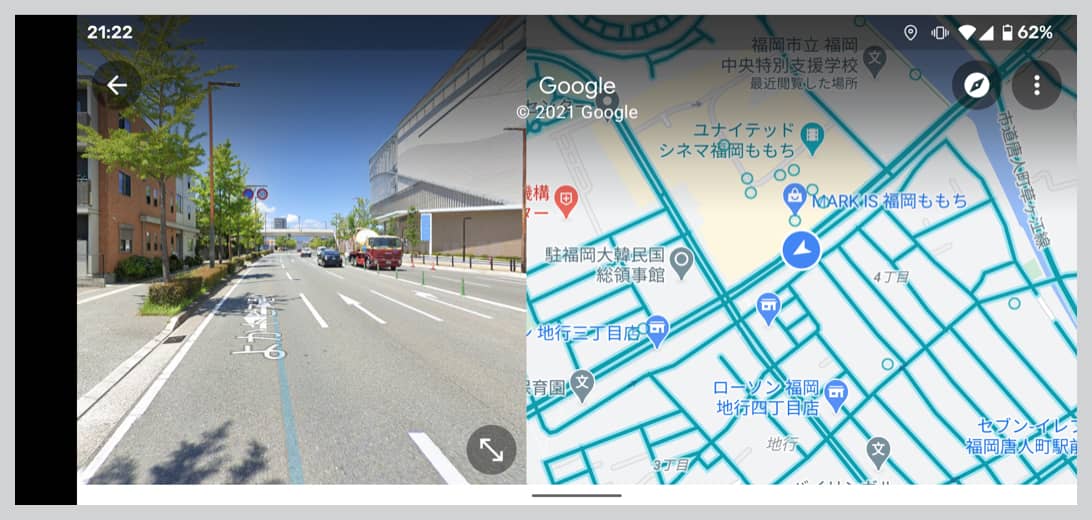Select the MARK IS 福岡ももち shopping pin

(794, 195)
